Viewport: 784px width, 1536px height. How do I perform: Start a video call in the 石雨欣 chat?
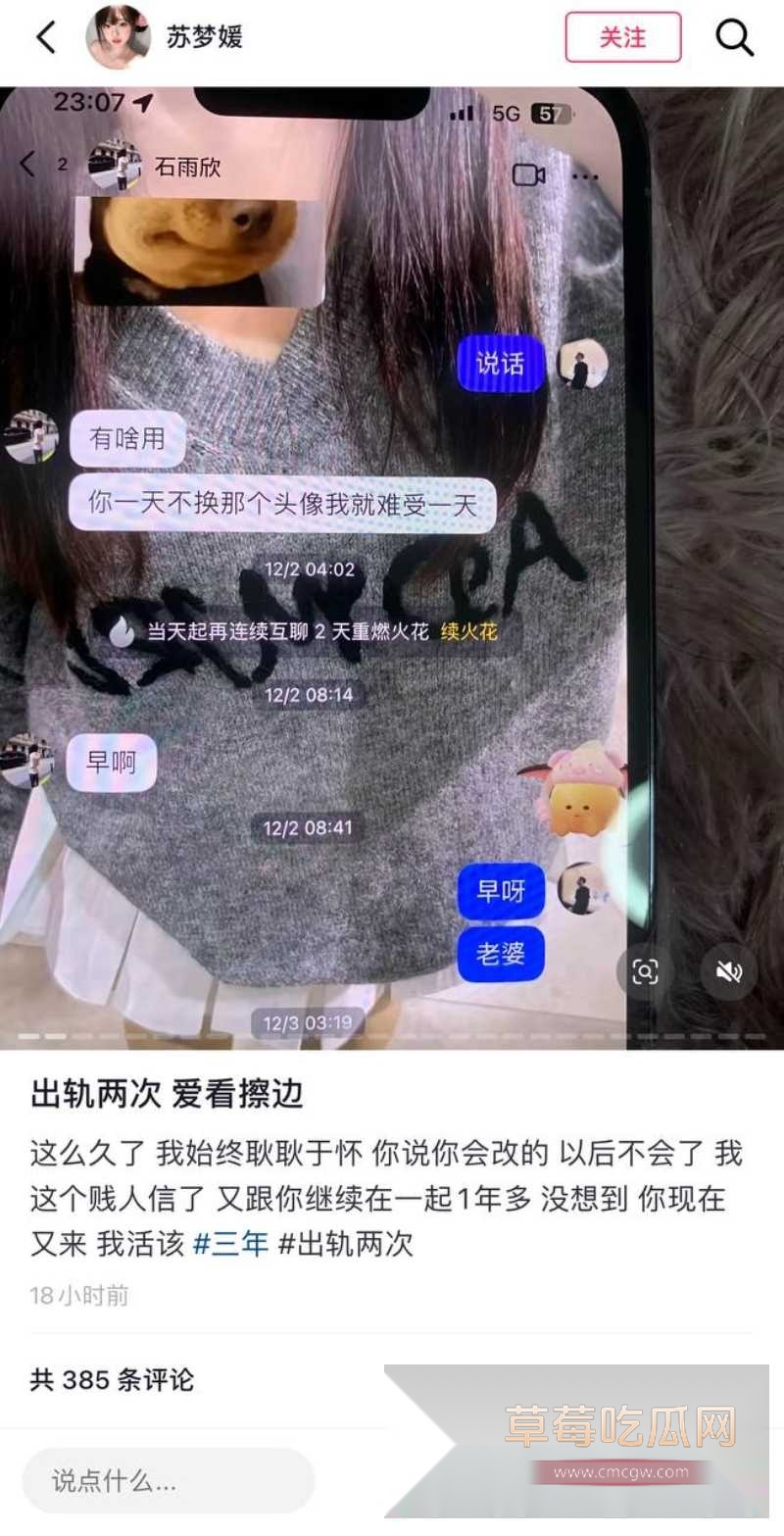pyautogui.click(x=530, y=173)
